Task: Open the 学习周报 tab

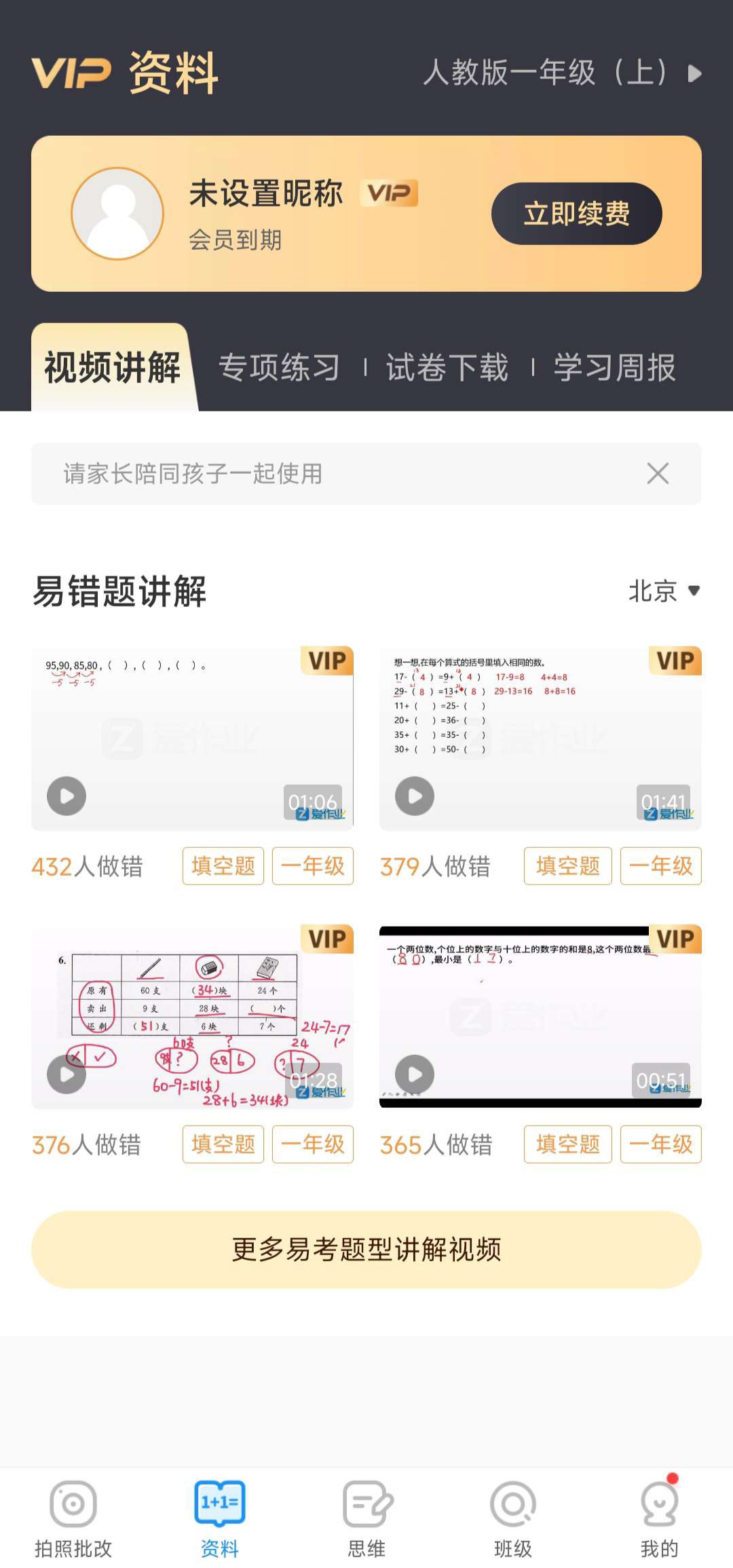Action: click(x=614, y=368)
